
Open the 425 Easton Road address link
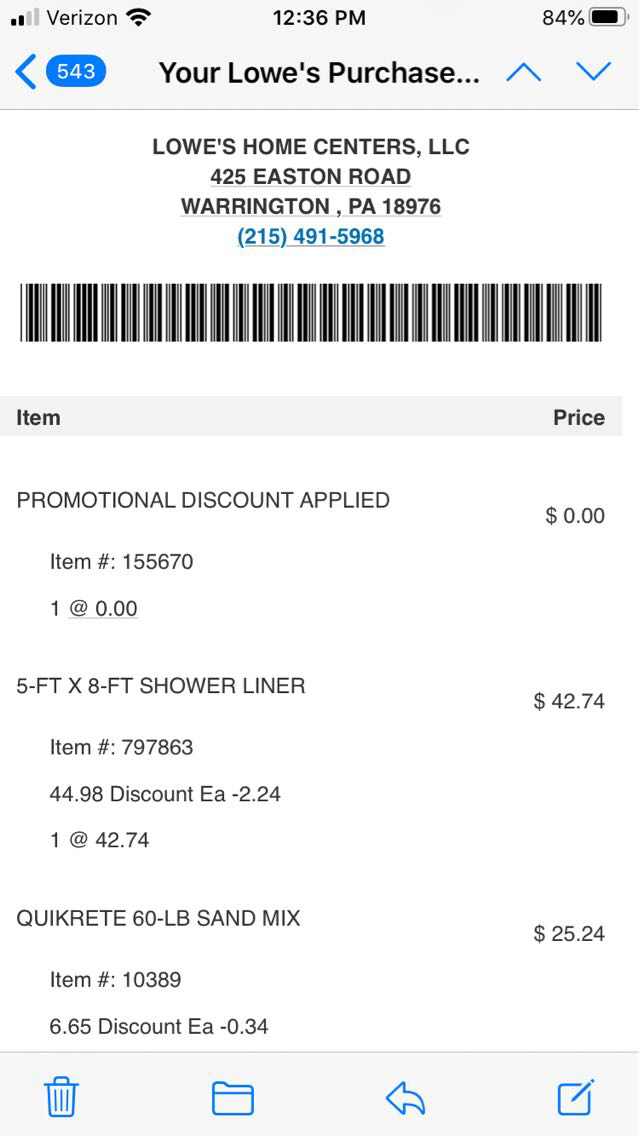(310, 177)
